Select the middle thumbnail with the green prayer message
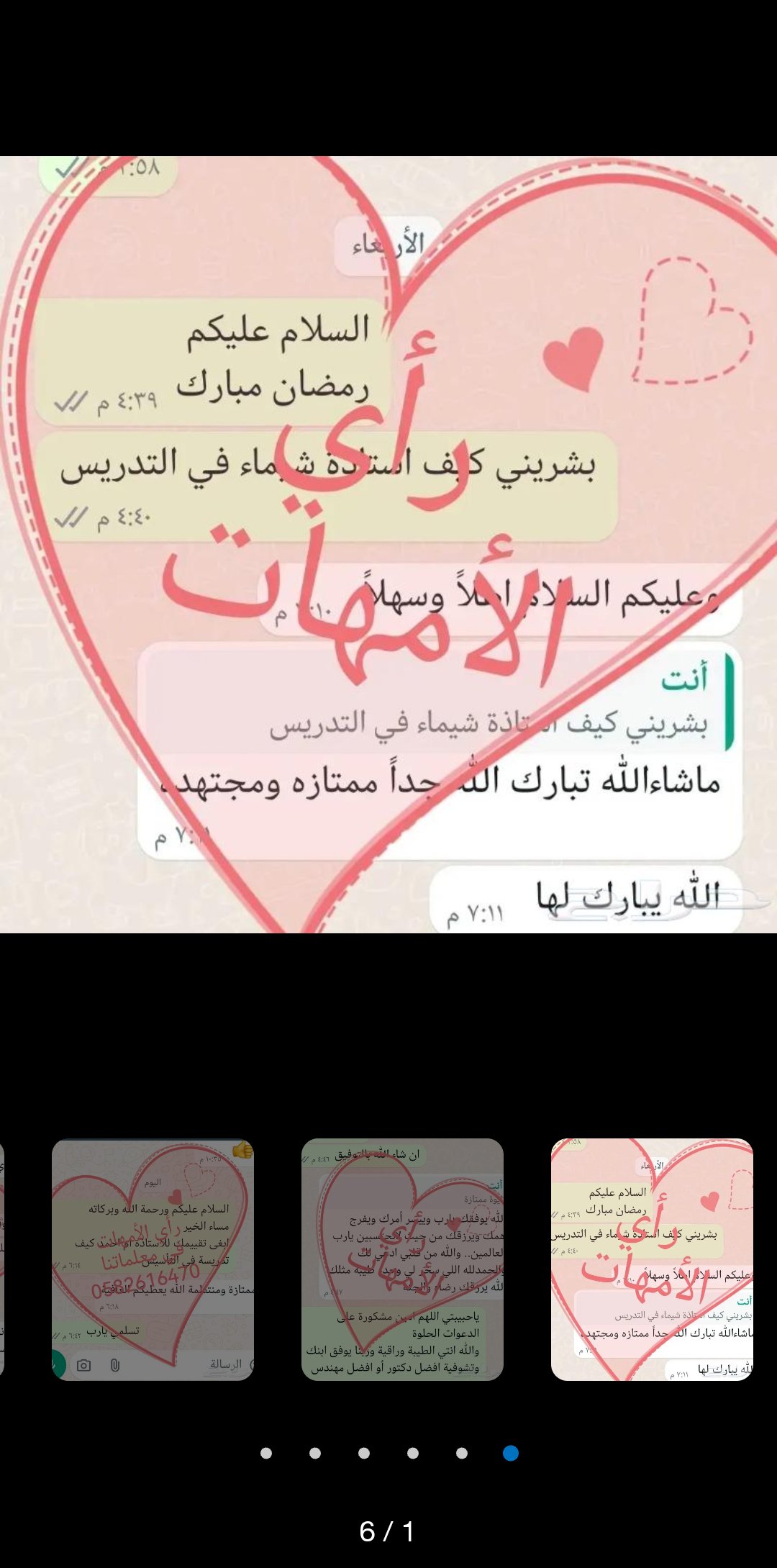The width and height of the screenshot is (777, 1568). [402, 1259]
